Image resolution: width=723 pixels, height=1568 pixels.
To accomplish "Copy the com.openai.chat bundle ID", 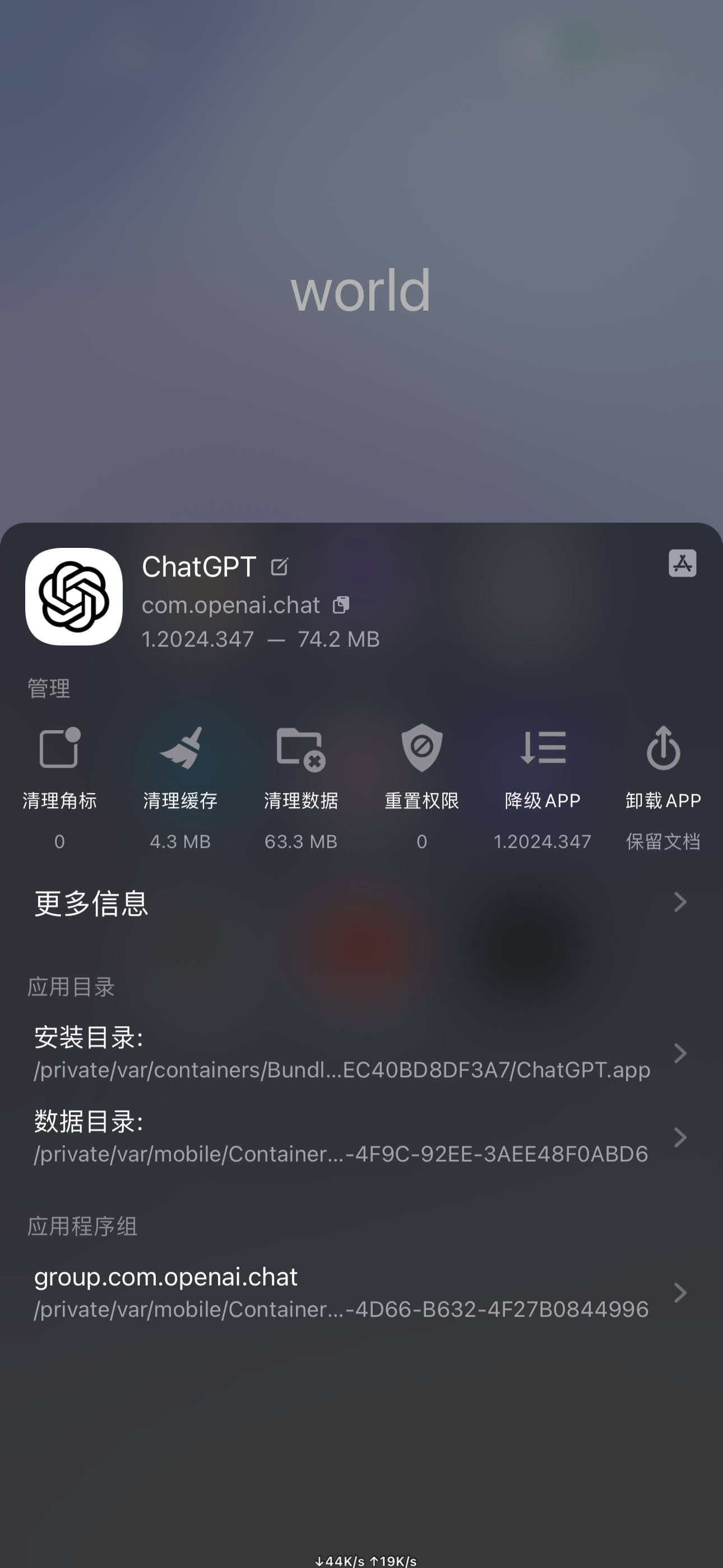I will pos(341,605).
